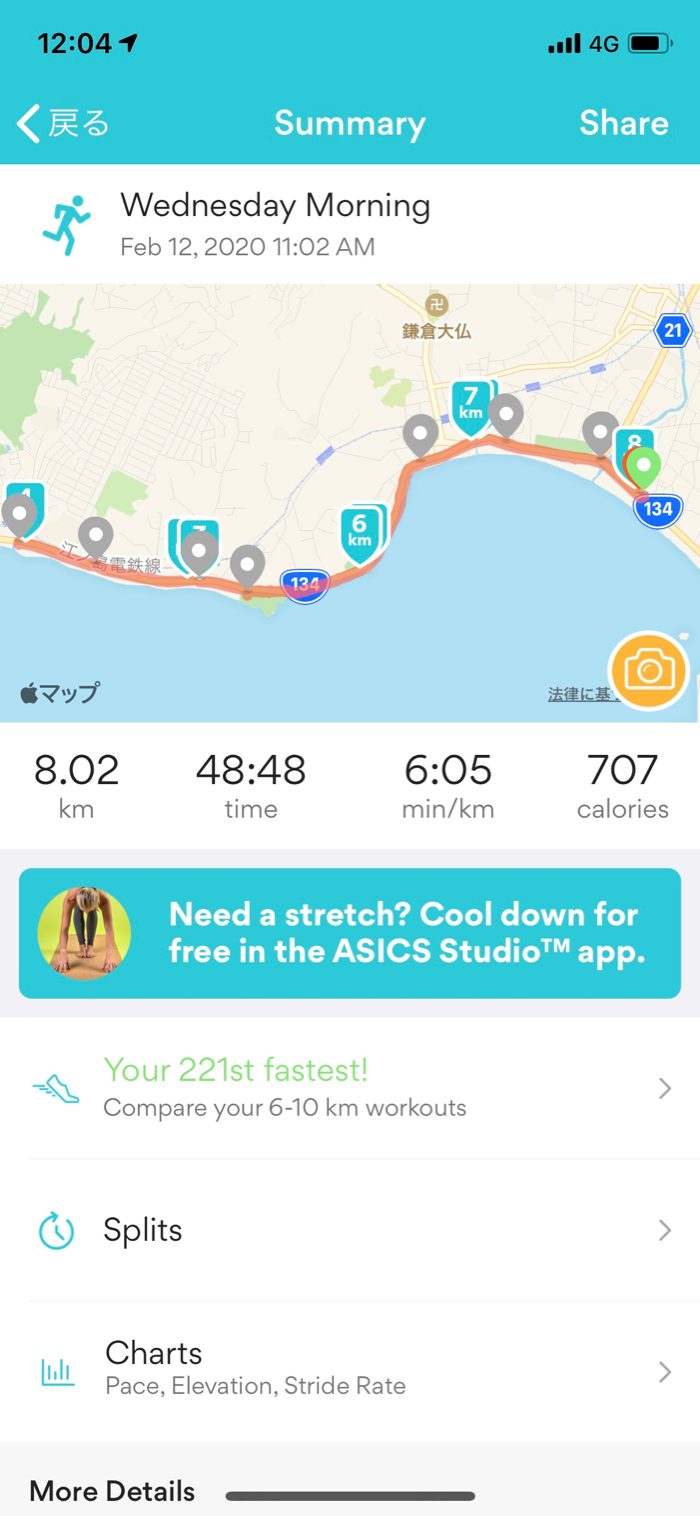The image size is (700, 1516).
Task: Go back using the 戻る button
Action: click(x=62, y=124)
